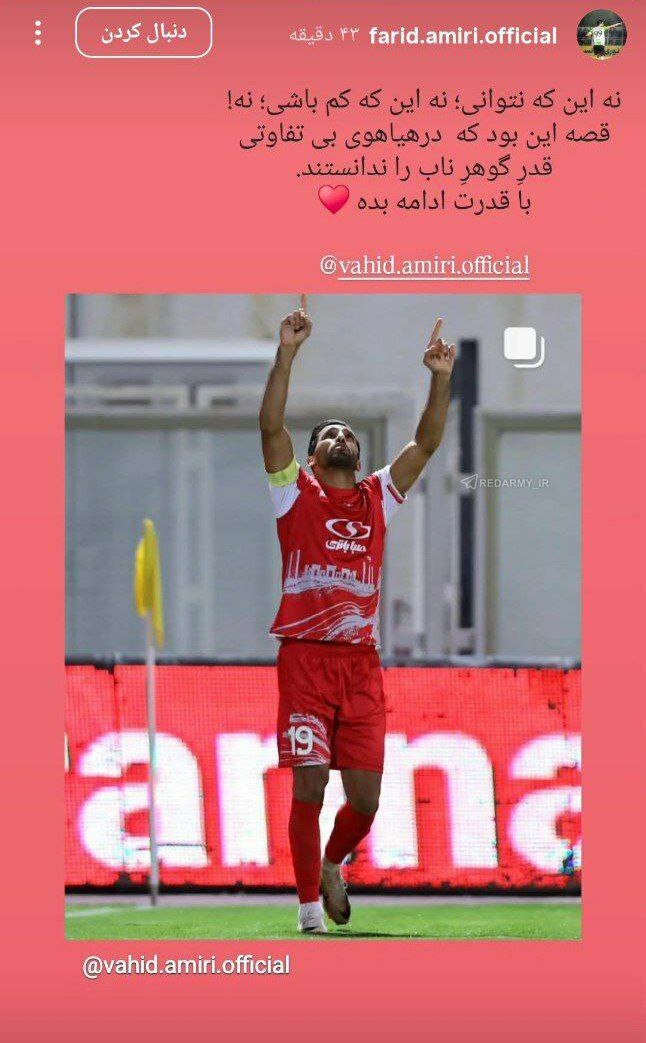Open the underlined @vahid.amiri.official mention
This screenshot has width=646, height=1043.
point(424,266)
